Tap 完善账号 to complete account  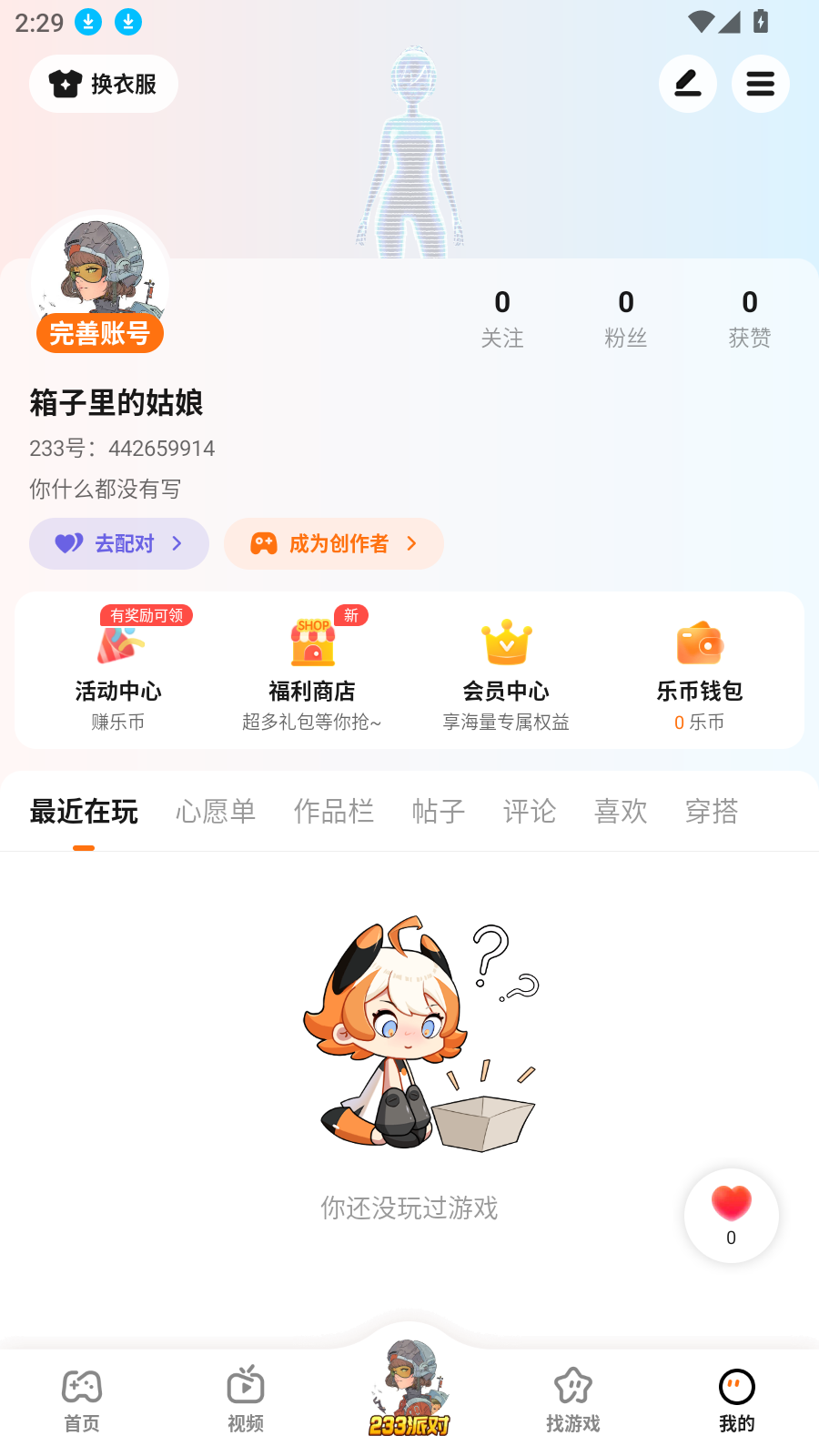pos(100,334)
